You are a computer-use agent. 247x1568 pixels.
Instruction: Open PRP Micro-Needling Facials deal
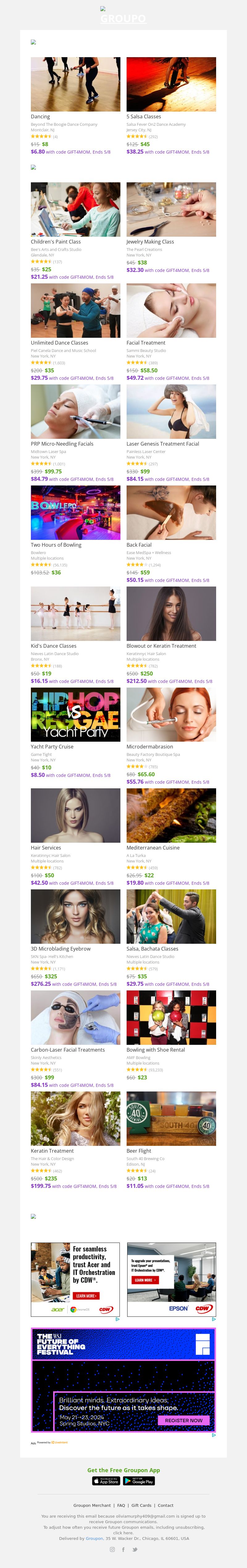(x=75, y=412)
